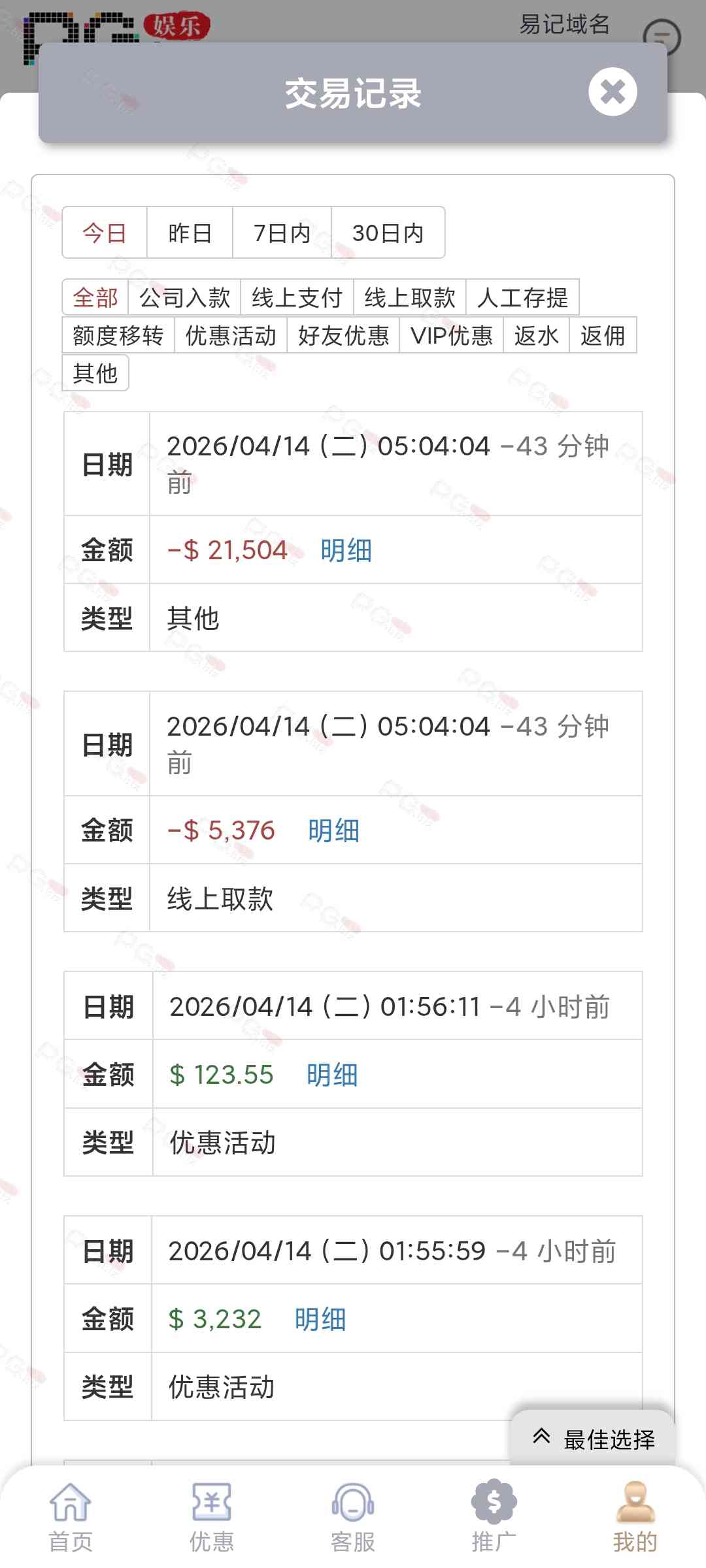Viewport: 706px width, 1568px height.
Task: Show records for 30日内
Action: [x=388, y=233]
